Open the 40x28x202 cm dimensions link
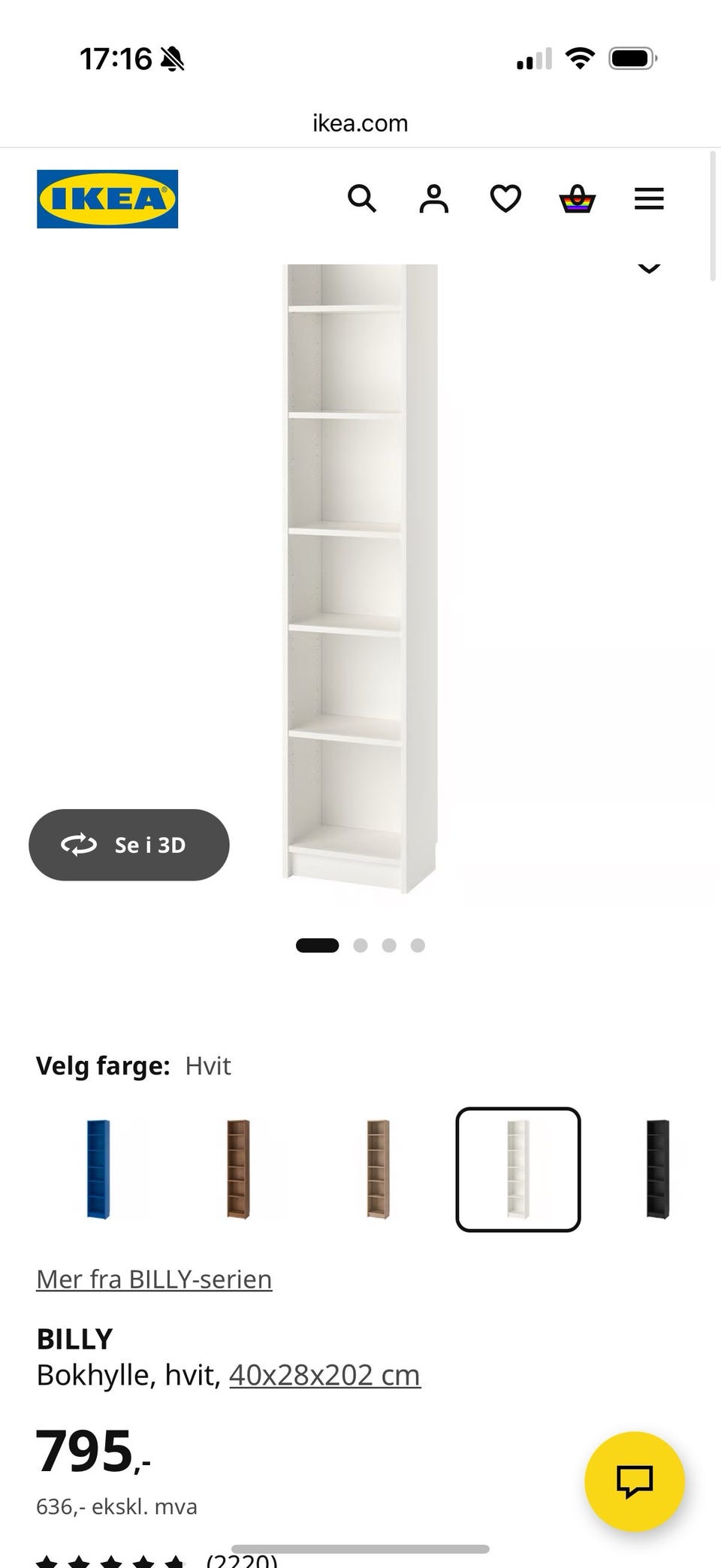721x1568 pixels. (324, 1375)
